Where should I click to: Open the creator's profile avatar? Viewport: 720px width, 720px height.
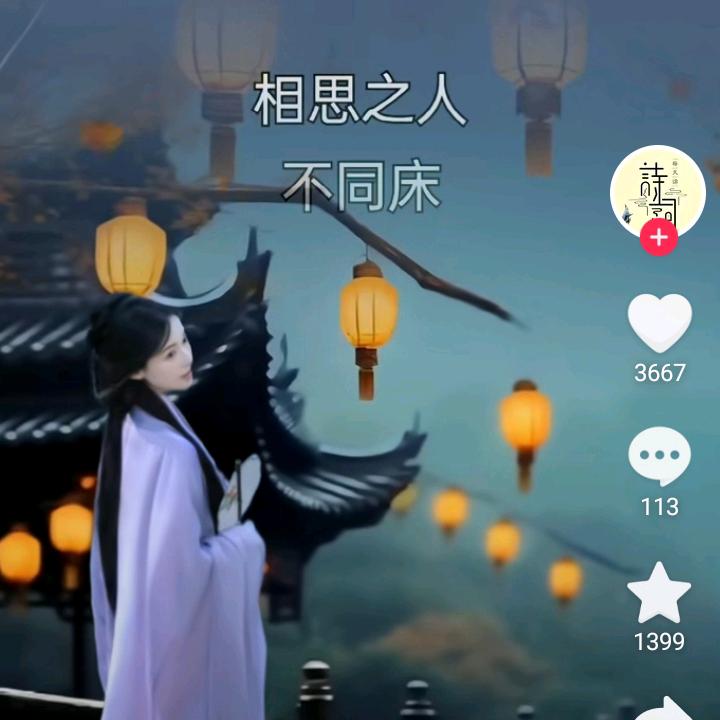pyautogui.click(x=658, y=192)
